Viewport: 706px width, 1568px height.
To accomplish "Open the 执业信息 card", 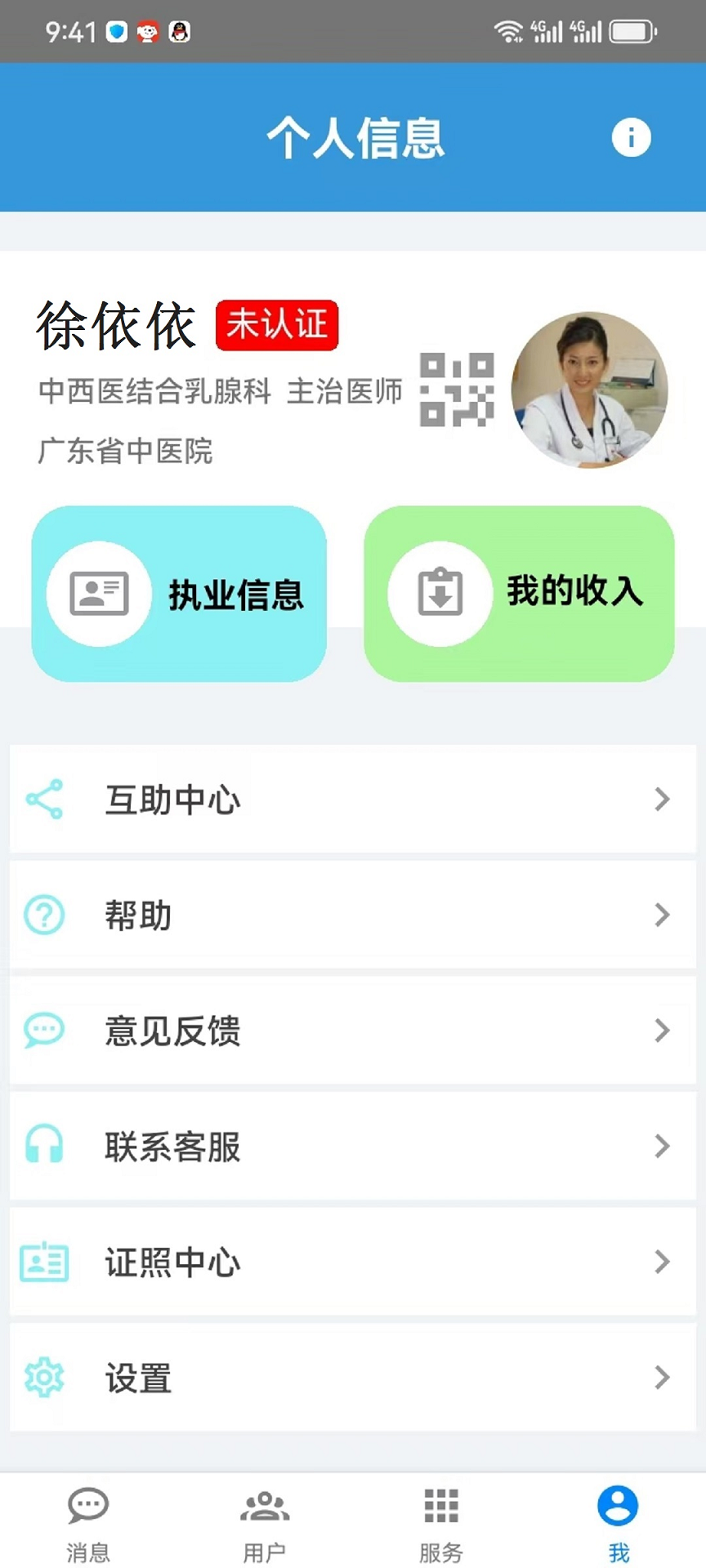I will (x=179, y=594).
